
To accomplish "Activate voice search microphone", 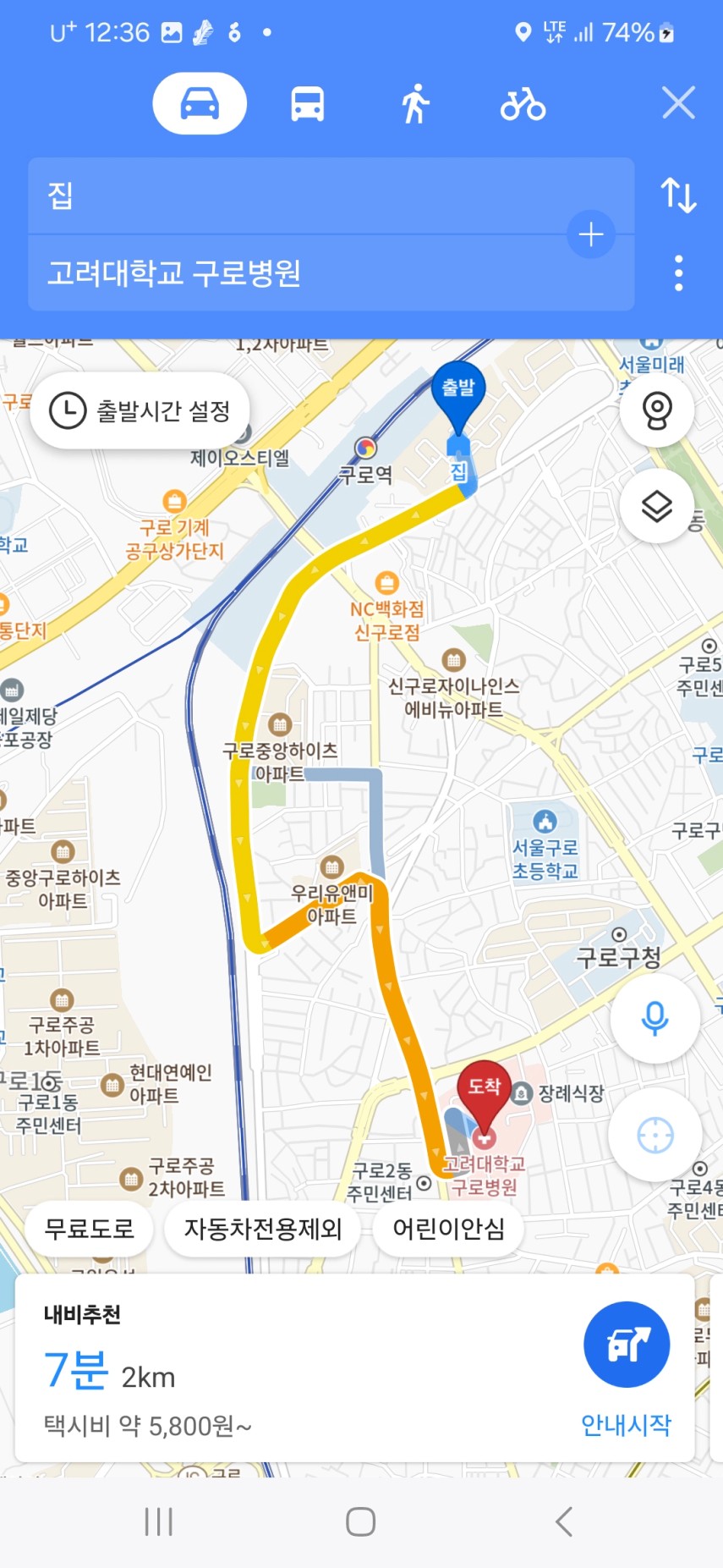I will (x=655, y=1018).
